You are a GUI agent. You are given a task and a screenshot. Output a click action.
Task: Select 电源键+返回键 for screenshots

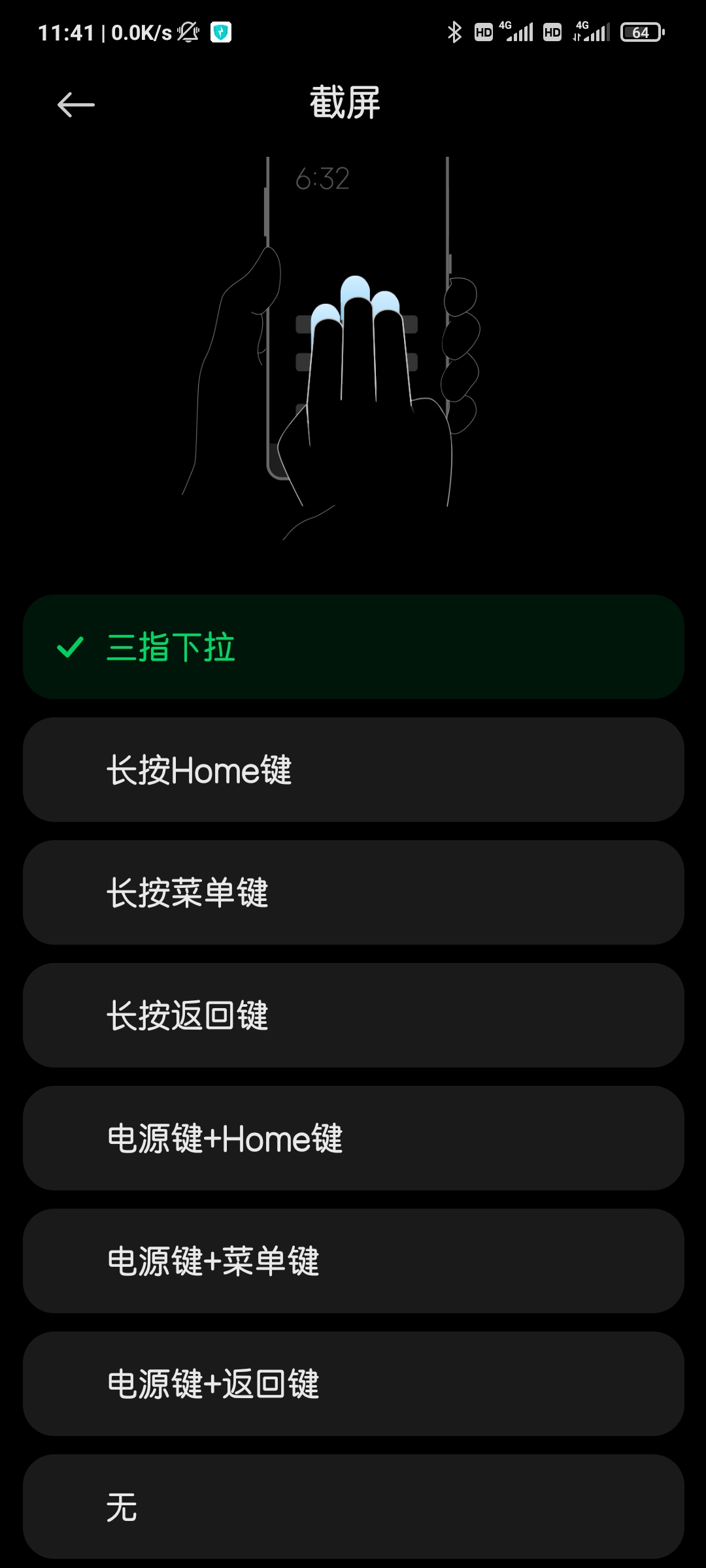point(354,1384)
